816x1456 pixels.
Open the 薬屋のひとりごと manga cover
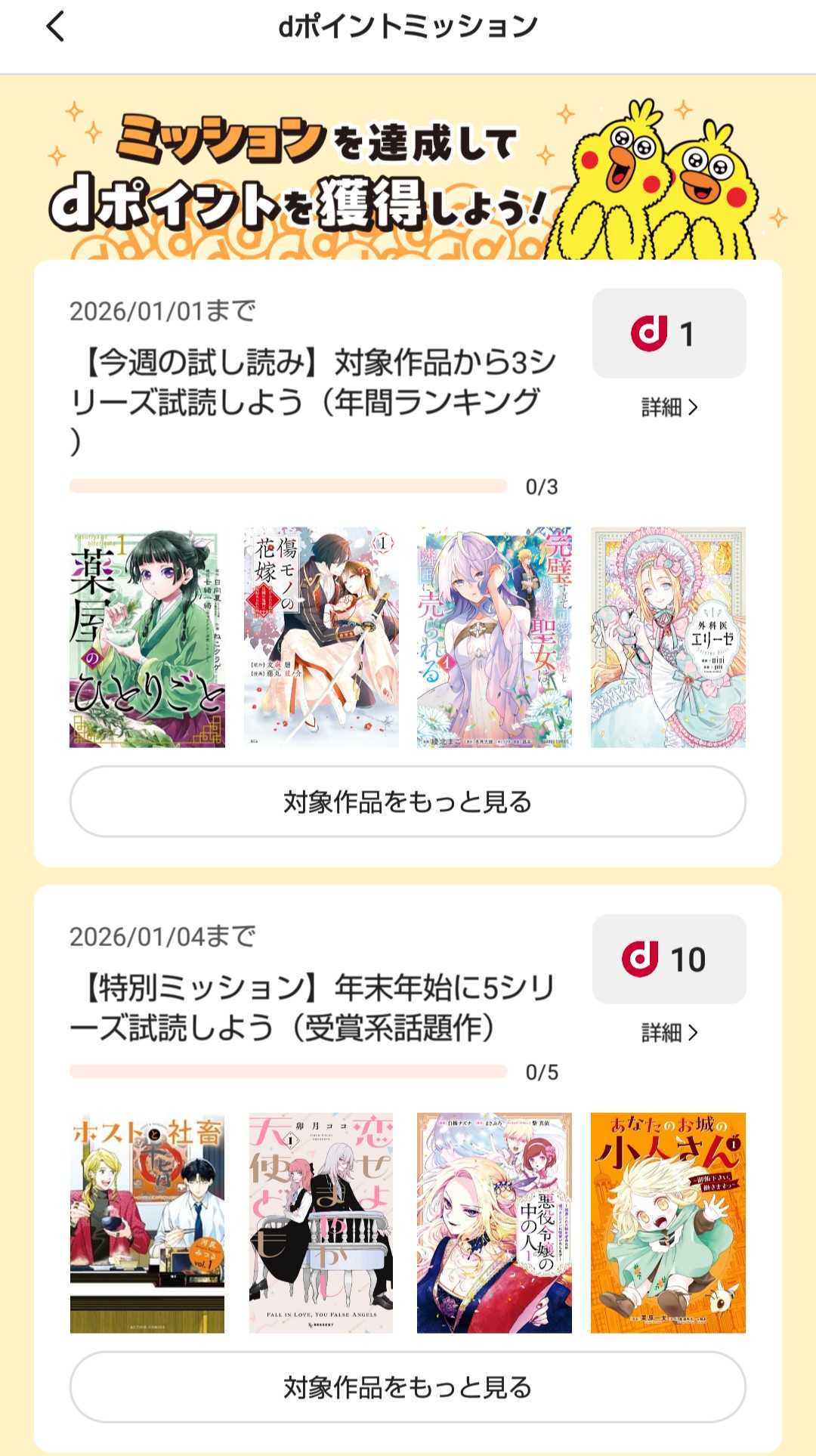pyautogui.click(x=147, y=637)
